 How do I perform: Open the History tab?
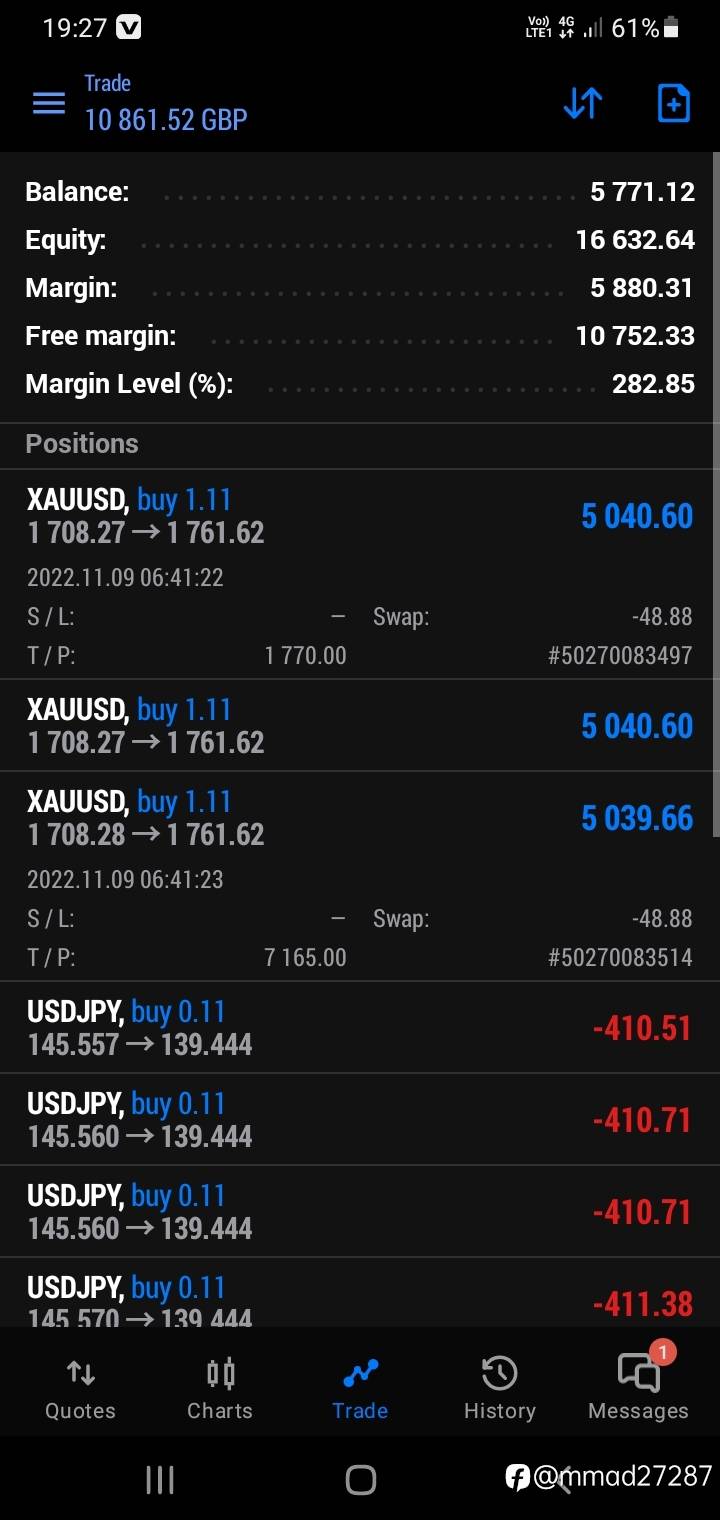point(499,1388)
